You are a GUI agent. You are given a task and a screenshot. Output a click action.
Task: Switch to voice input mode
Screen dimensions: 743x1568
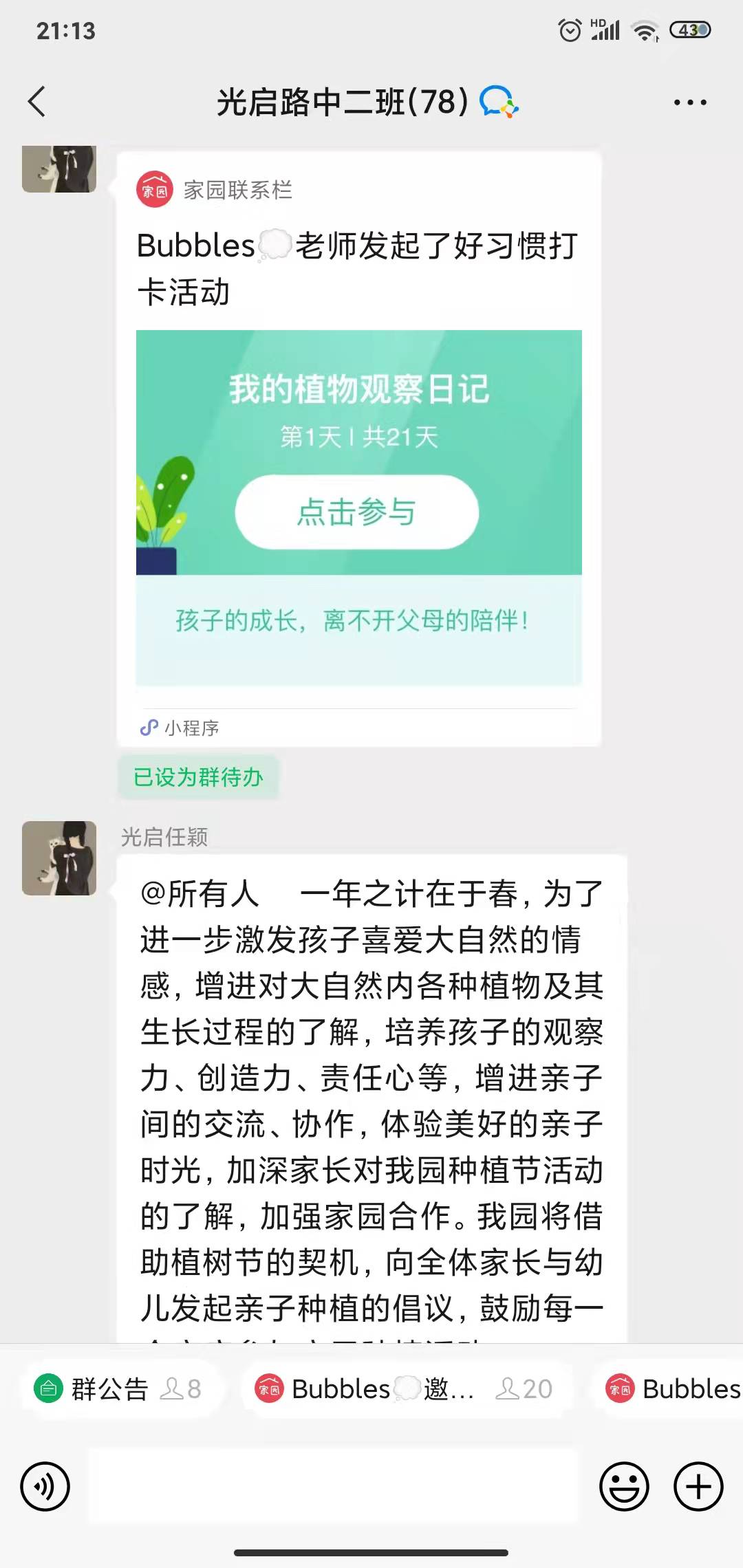coord(45,1487)
